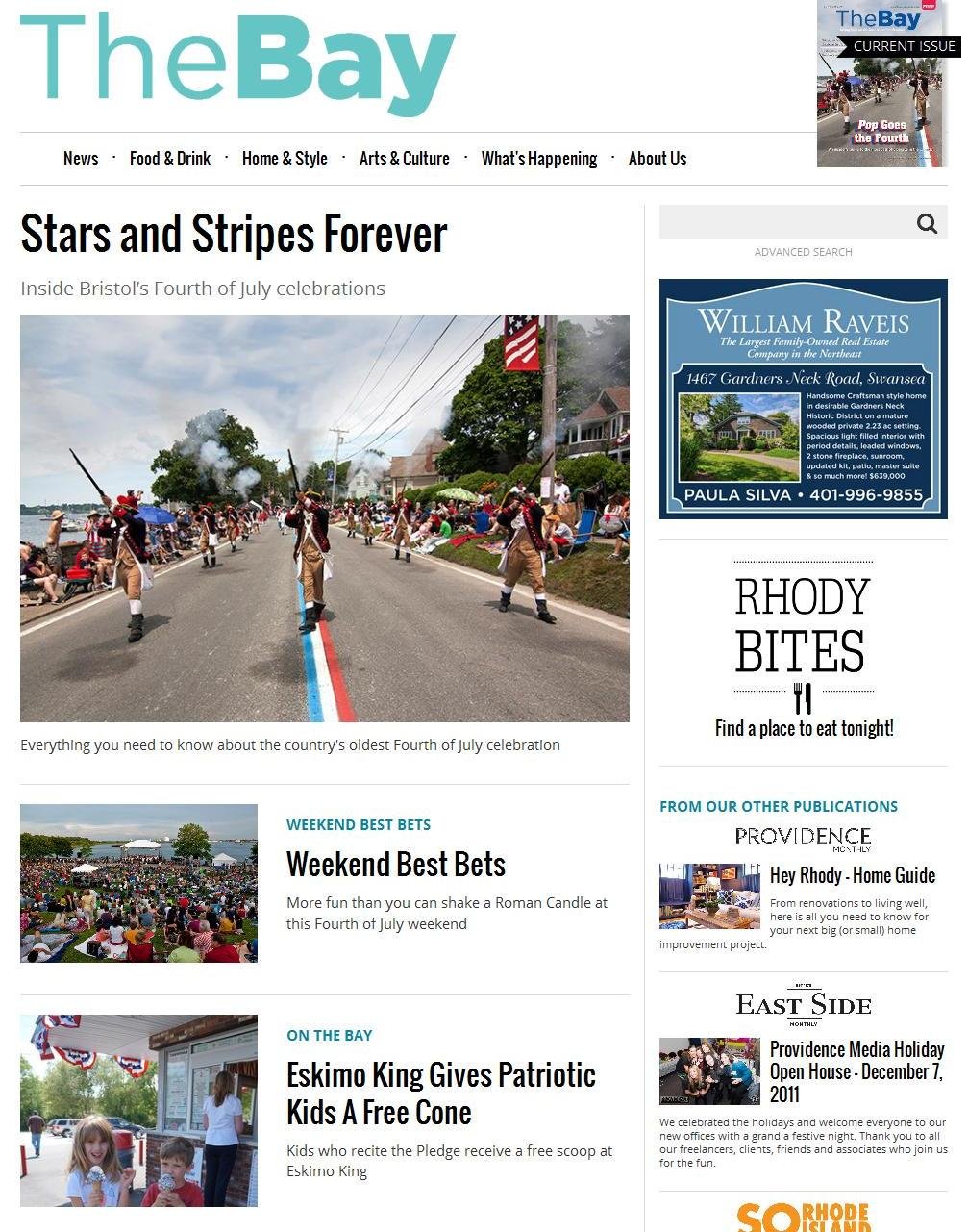968x1232 pixels.
Task: Visit the About Us page
Action: pyautogui.click(x=658, y=159)
